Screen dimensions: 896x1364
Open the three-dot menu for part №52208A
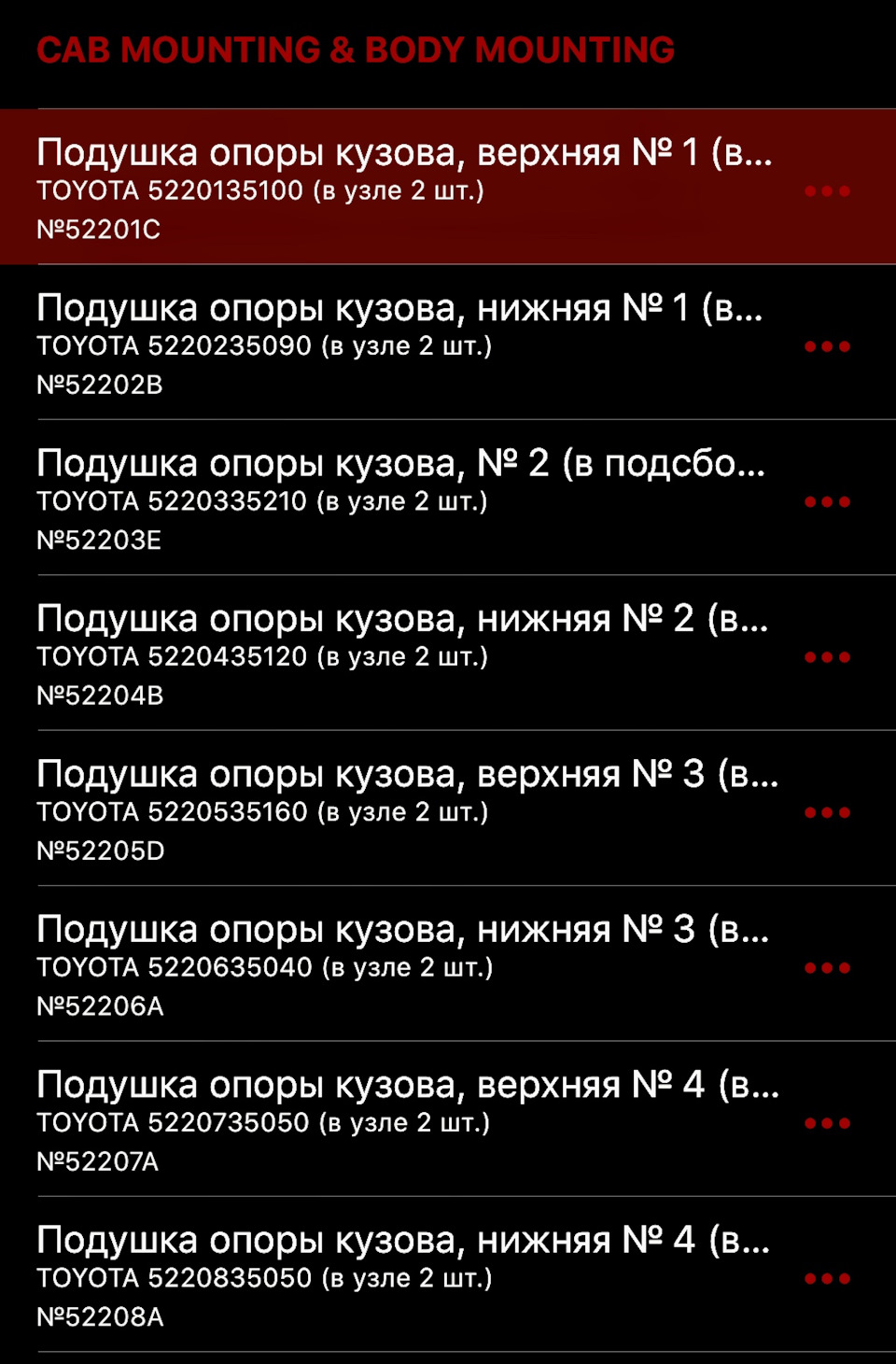pos(827,1279)
